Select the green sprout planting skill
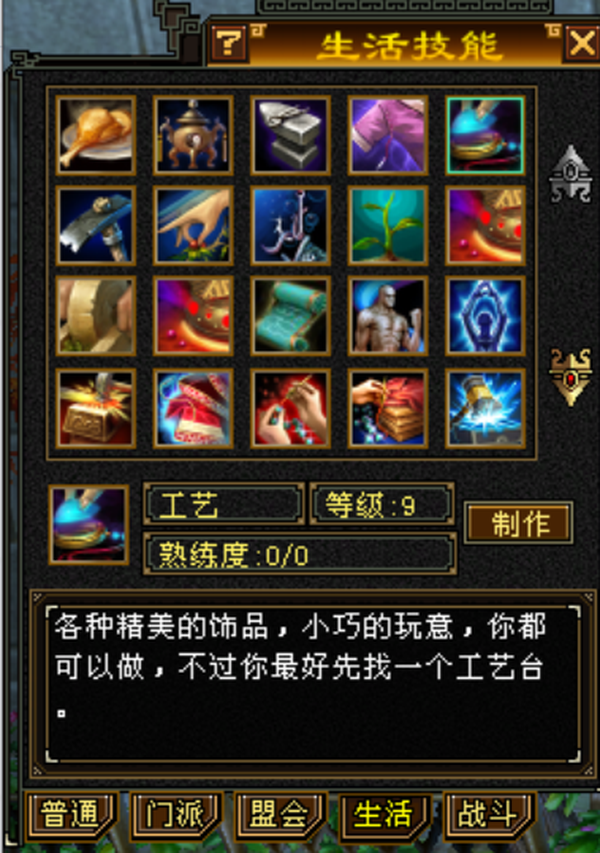The image size is (600, 853). 388,225
